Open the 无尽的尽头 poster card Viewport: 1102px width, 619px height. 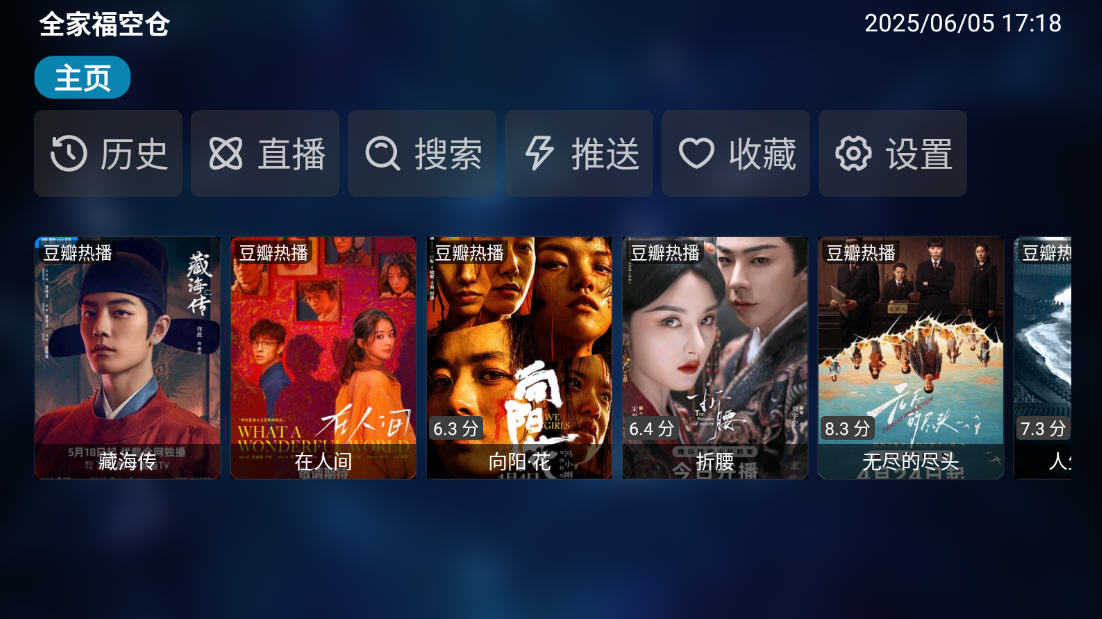[x=911, y=358]
